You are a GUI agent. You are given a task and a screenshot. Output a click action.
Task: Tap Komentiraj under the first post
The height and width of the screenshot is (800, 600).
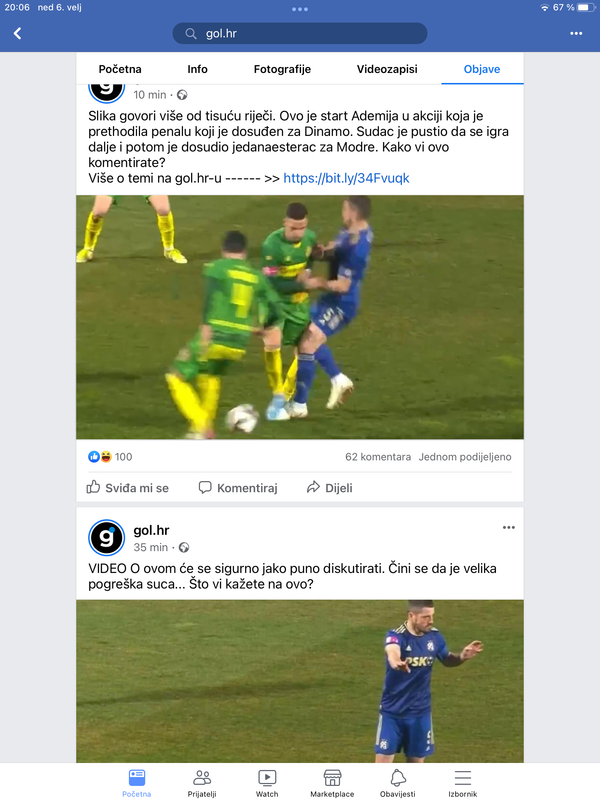(x=237, y=488)
